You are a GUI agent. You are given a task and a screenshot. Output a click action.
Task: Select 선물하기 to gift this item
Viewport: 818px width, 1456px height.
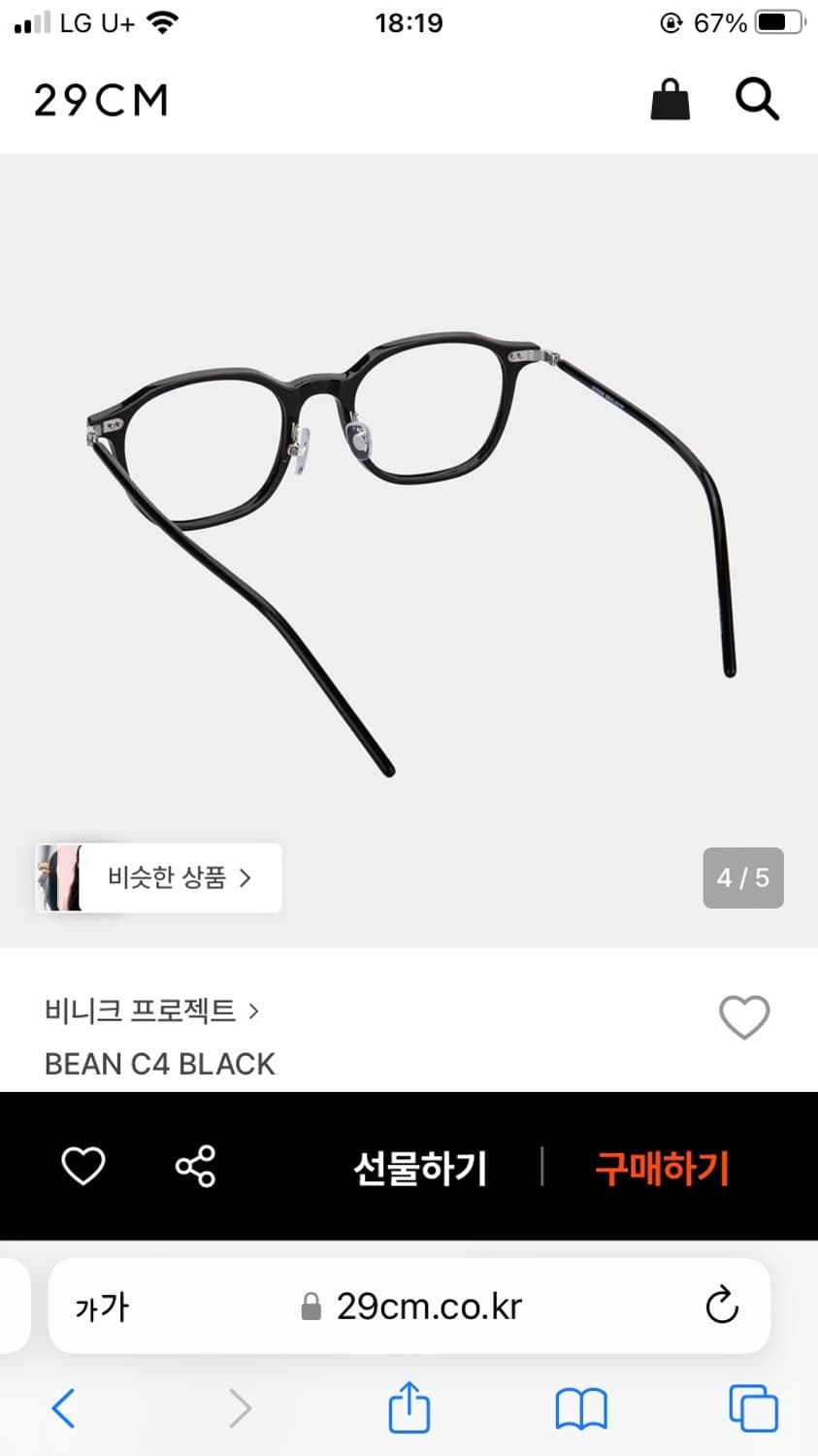pos(420,1168)
